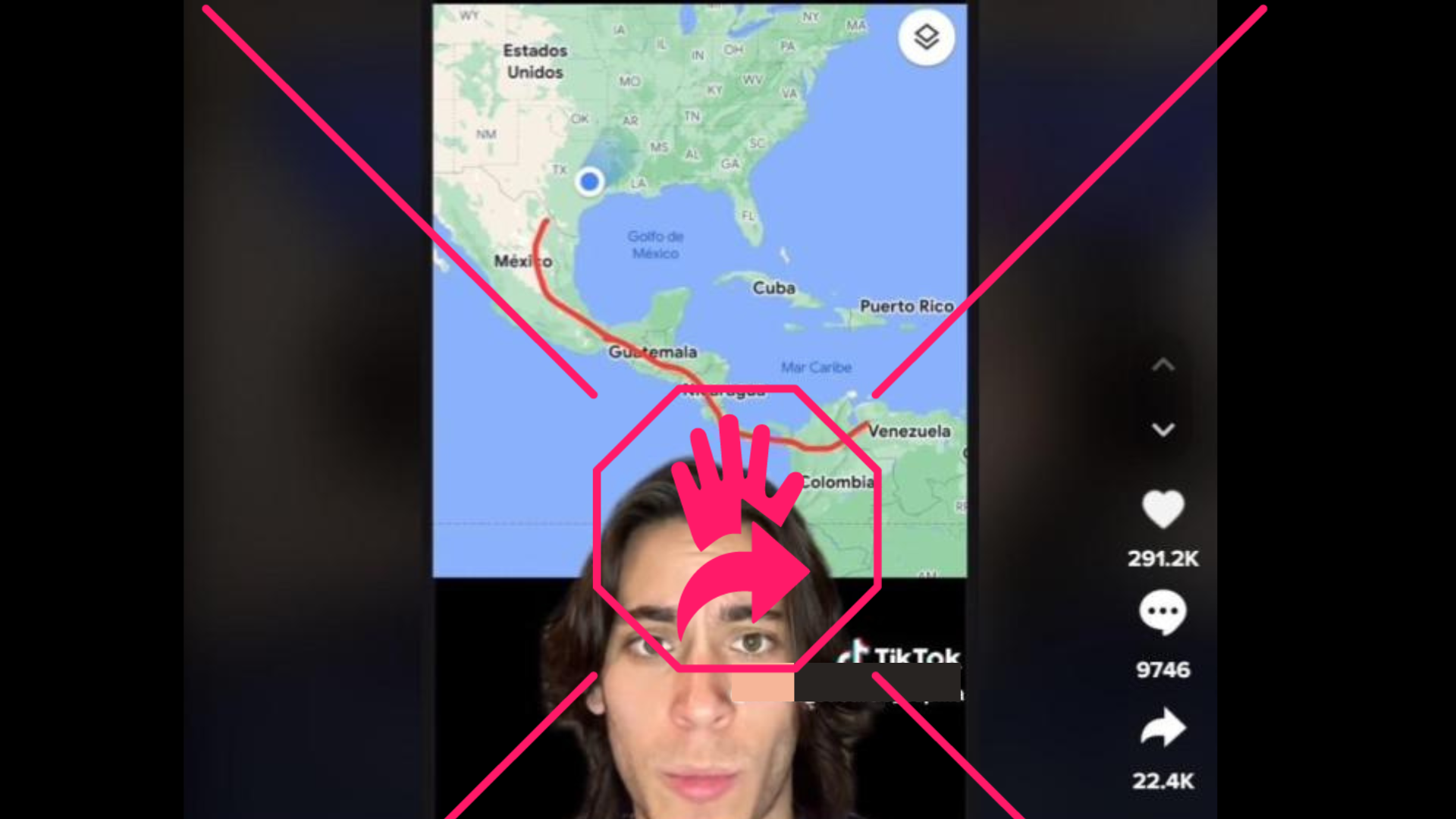Screen dimensions: 1456x819
Task: Open the comments on this video
Action: (1163, 613)
